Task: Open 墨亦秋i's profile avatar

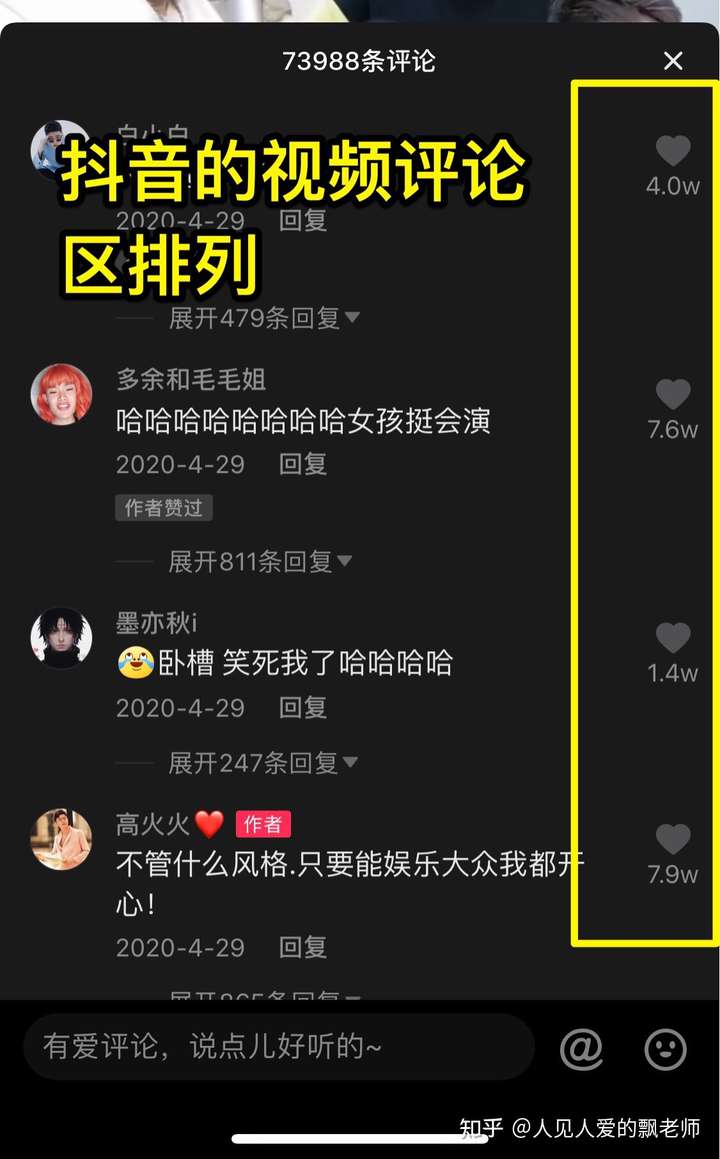Action: pyautogui.click(x=62, y=637)
